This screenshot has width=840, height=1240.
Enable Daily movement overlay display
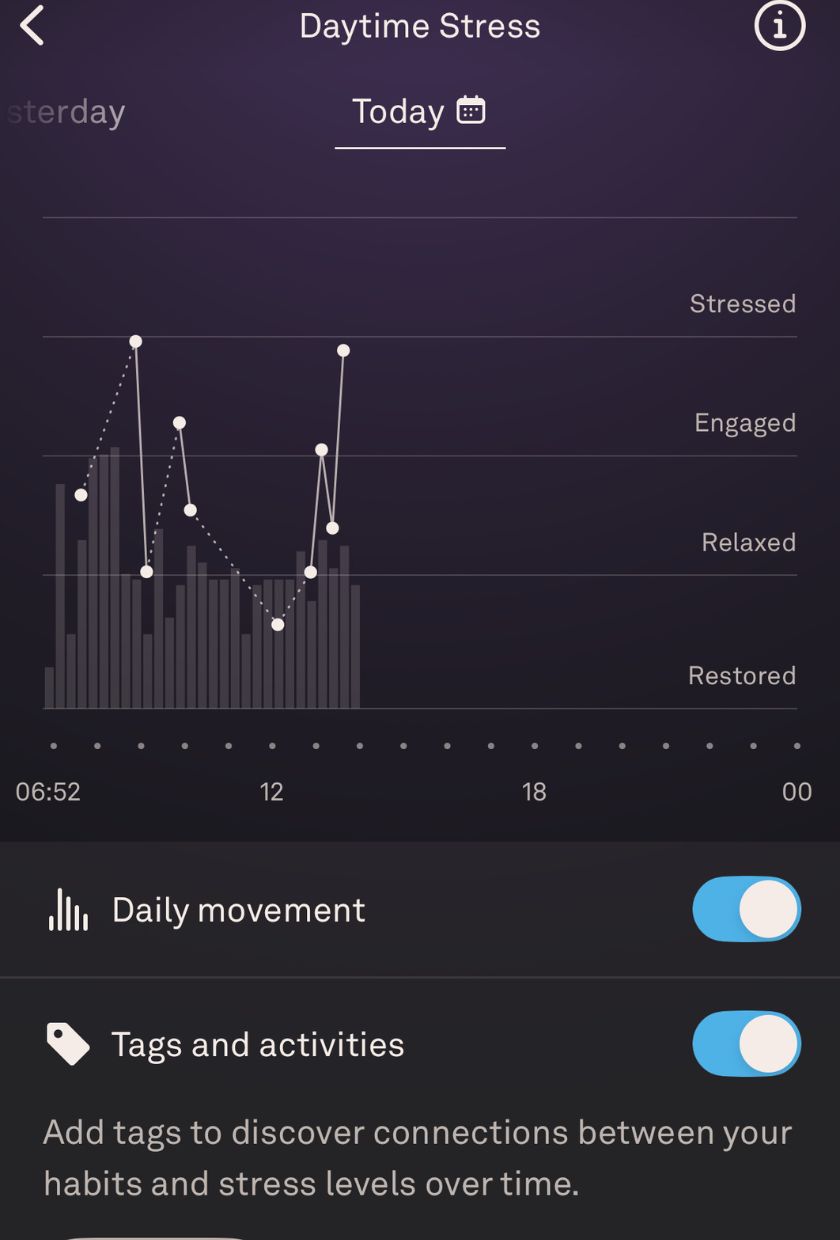(746, 909)
